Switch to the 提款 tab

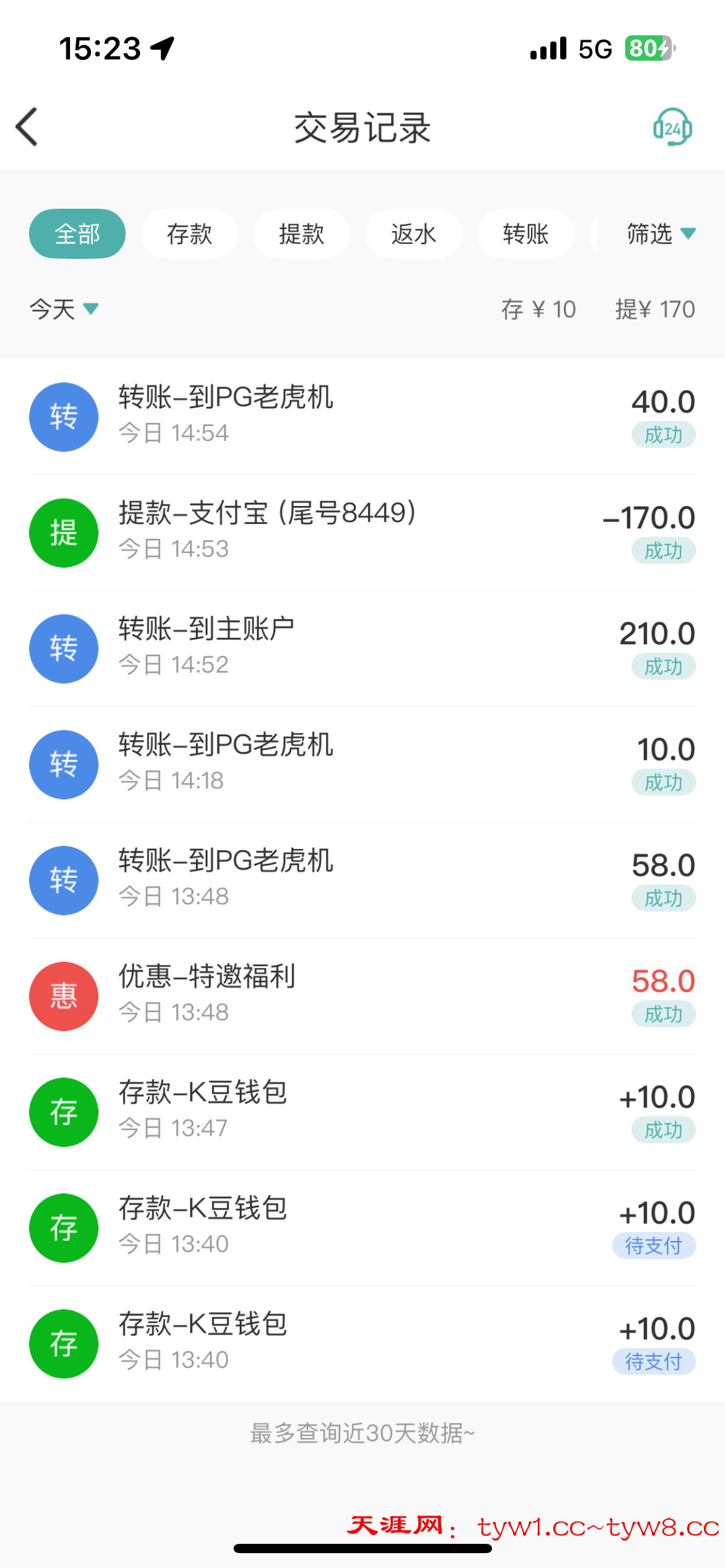click(301, 234)
